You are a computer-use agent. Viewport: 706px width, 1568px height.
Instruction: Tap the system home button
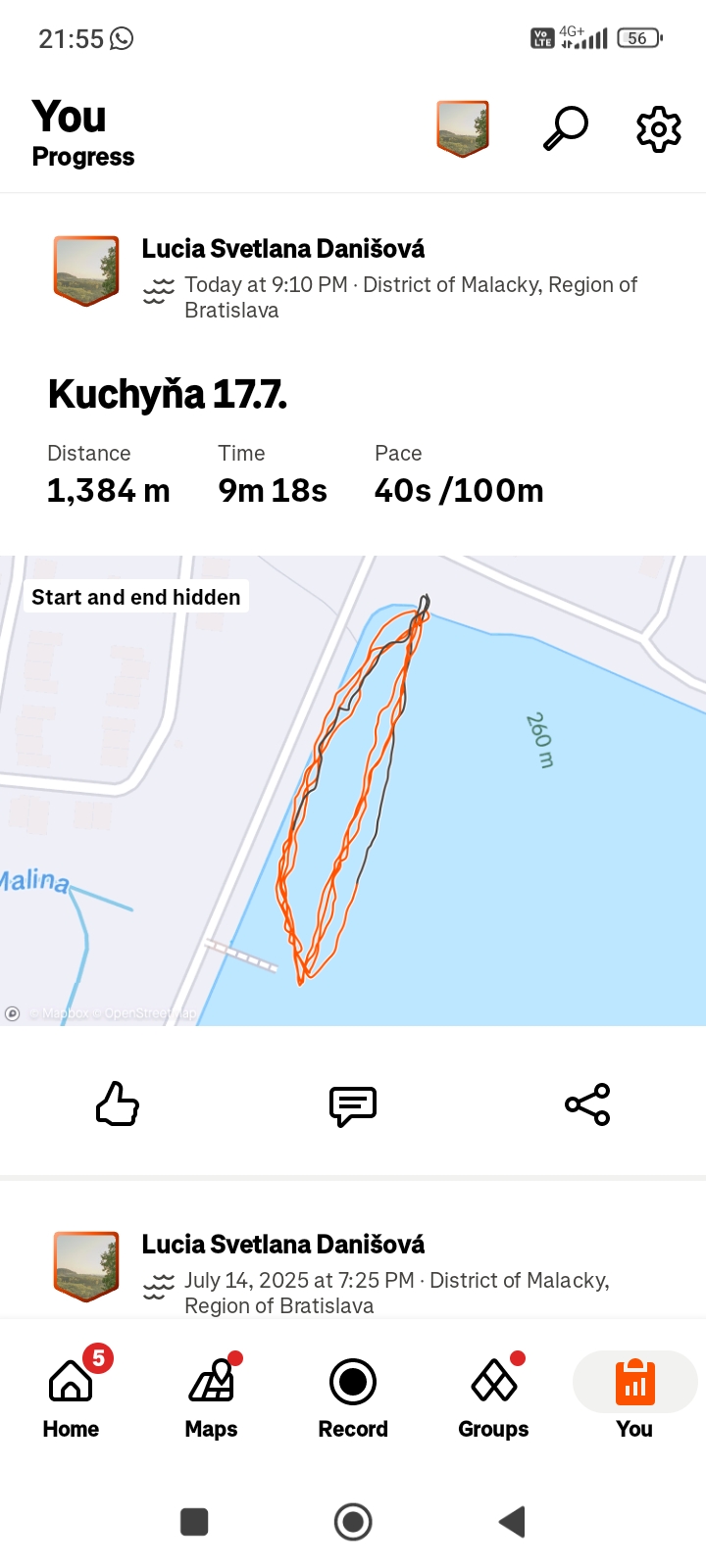[353, 1522]
